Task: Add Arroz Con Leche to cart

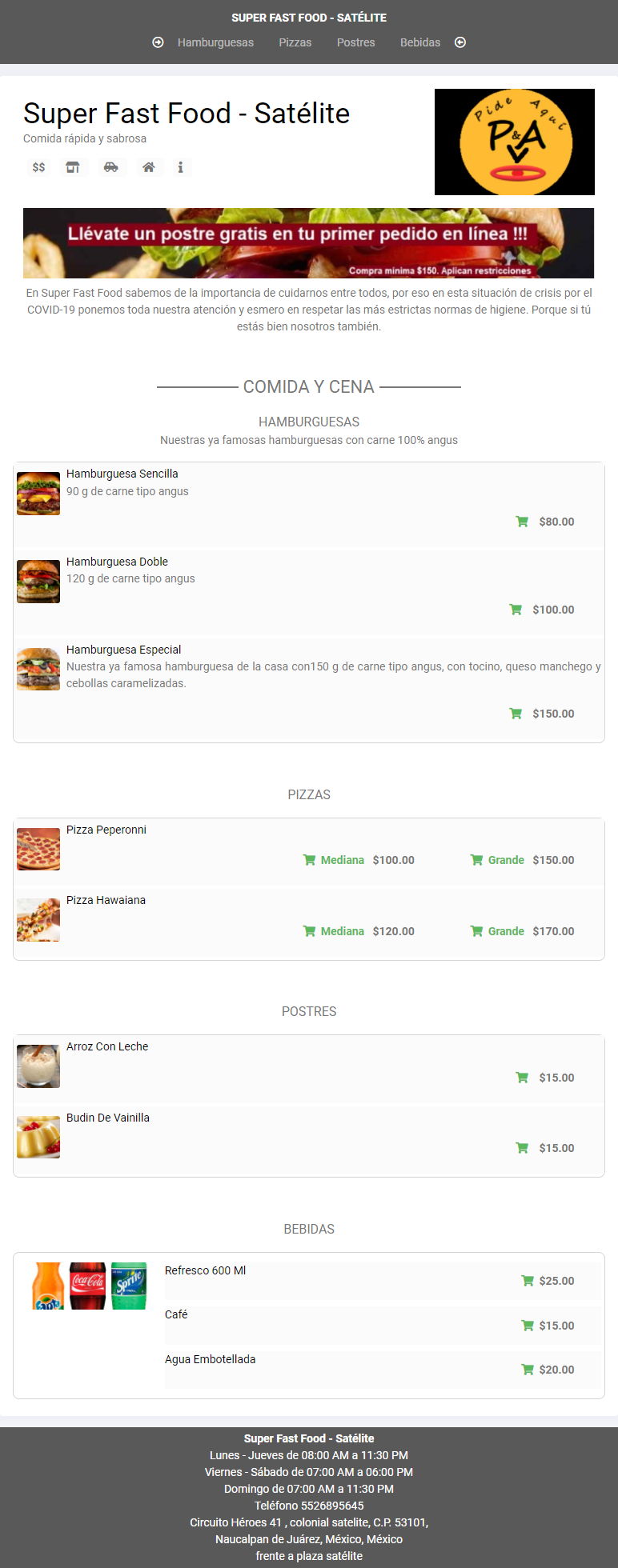Action: [x=523, y=1078]
